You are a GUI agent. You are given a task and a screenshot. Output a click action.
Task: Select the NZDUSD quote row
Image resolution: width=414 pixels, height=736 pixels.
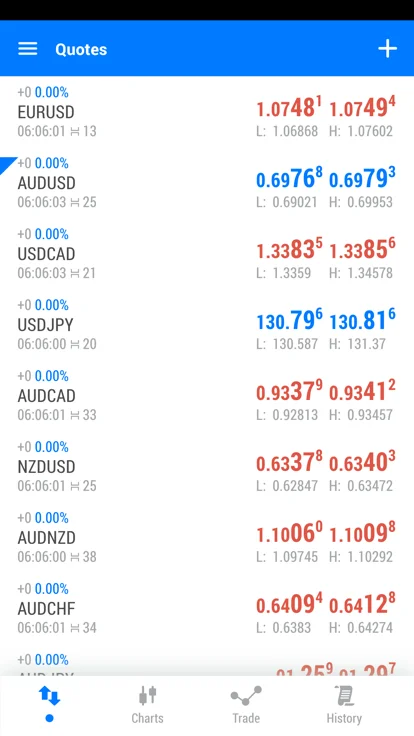click(x=207, y=467)
